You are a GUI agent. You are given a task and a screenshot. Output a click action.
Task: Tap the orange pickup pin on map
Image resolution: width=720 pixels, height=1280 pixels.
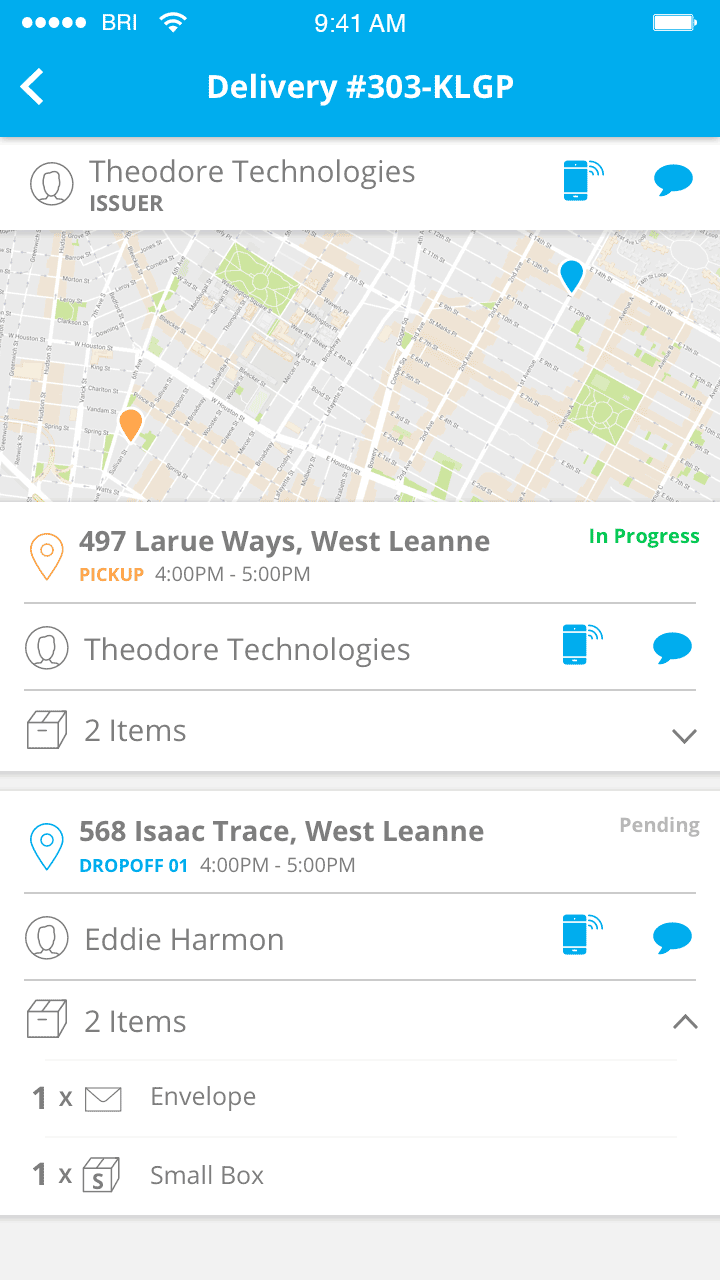131,424
